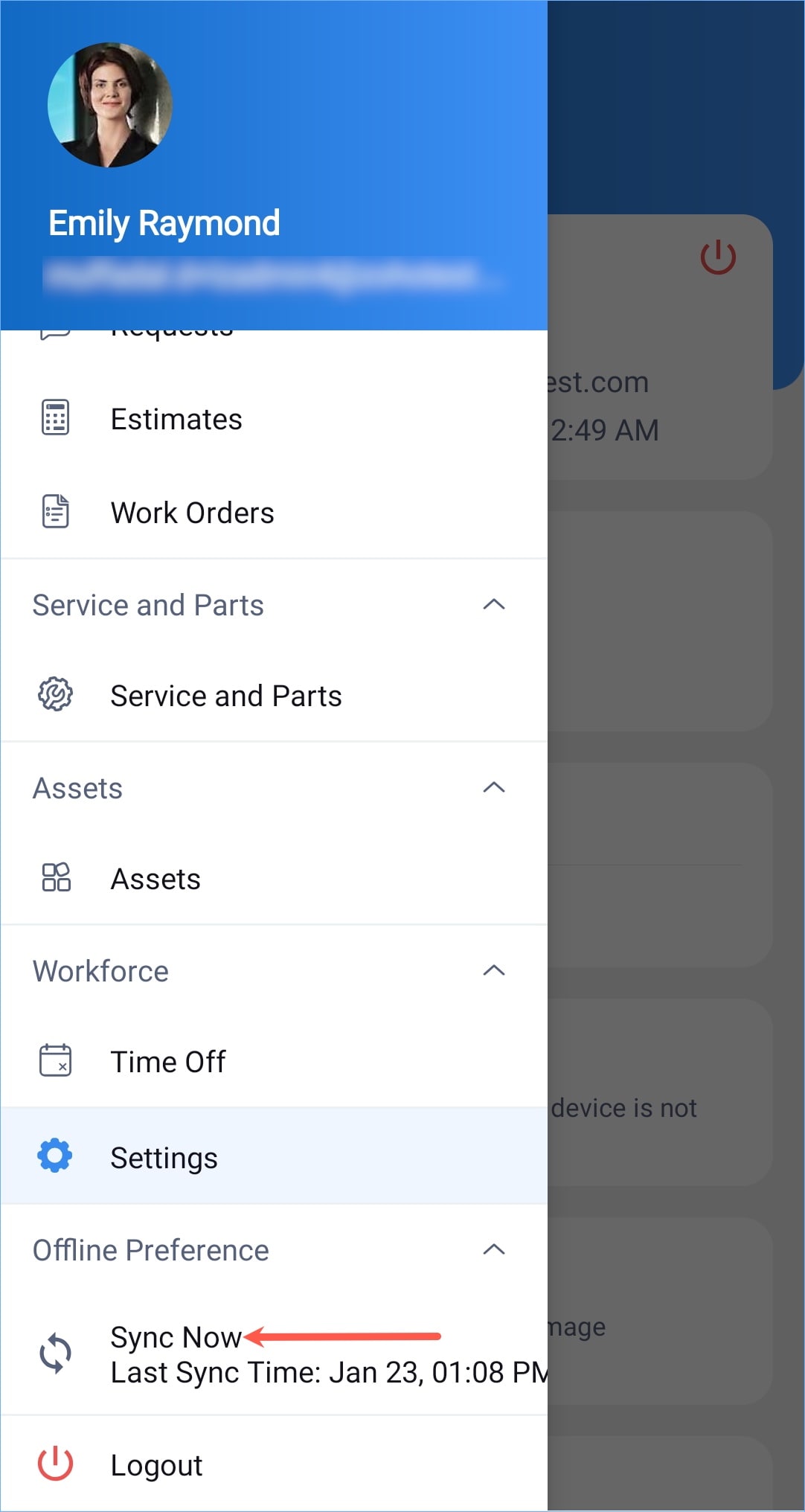The width and height of the screenshot is (805, 1512).
Task: Collapse the Assets section header
Action: click(x=493, y=788)
